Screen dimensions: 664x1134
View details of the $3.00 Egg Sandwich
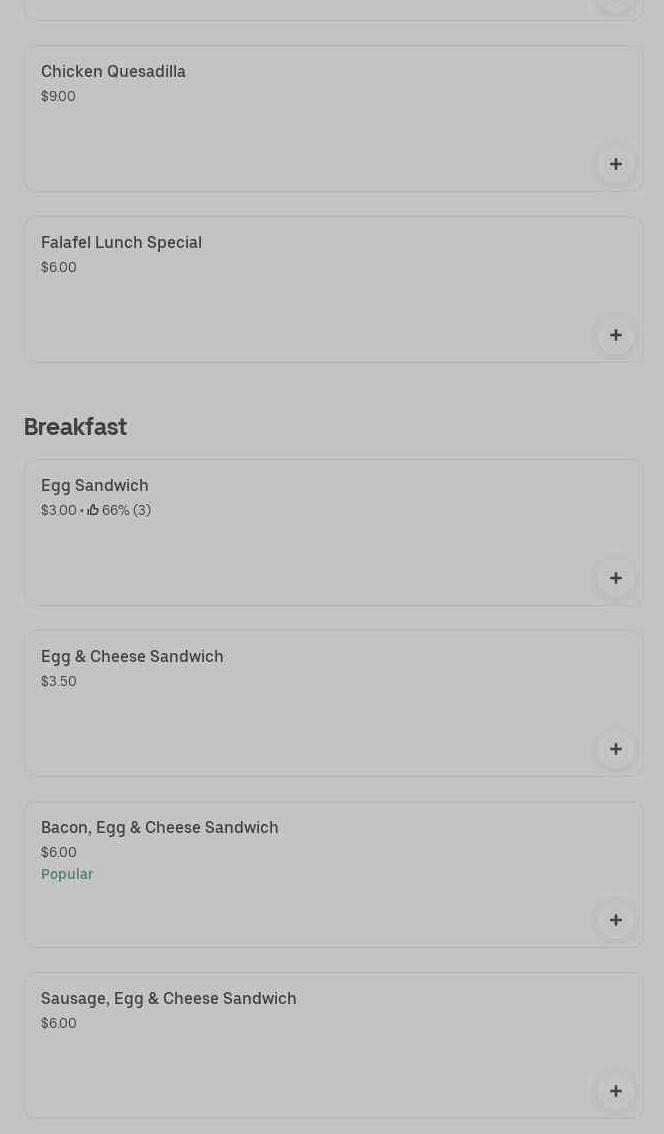(333, 532)
